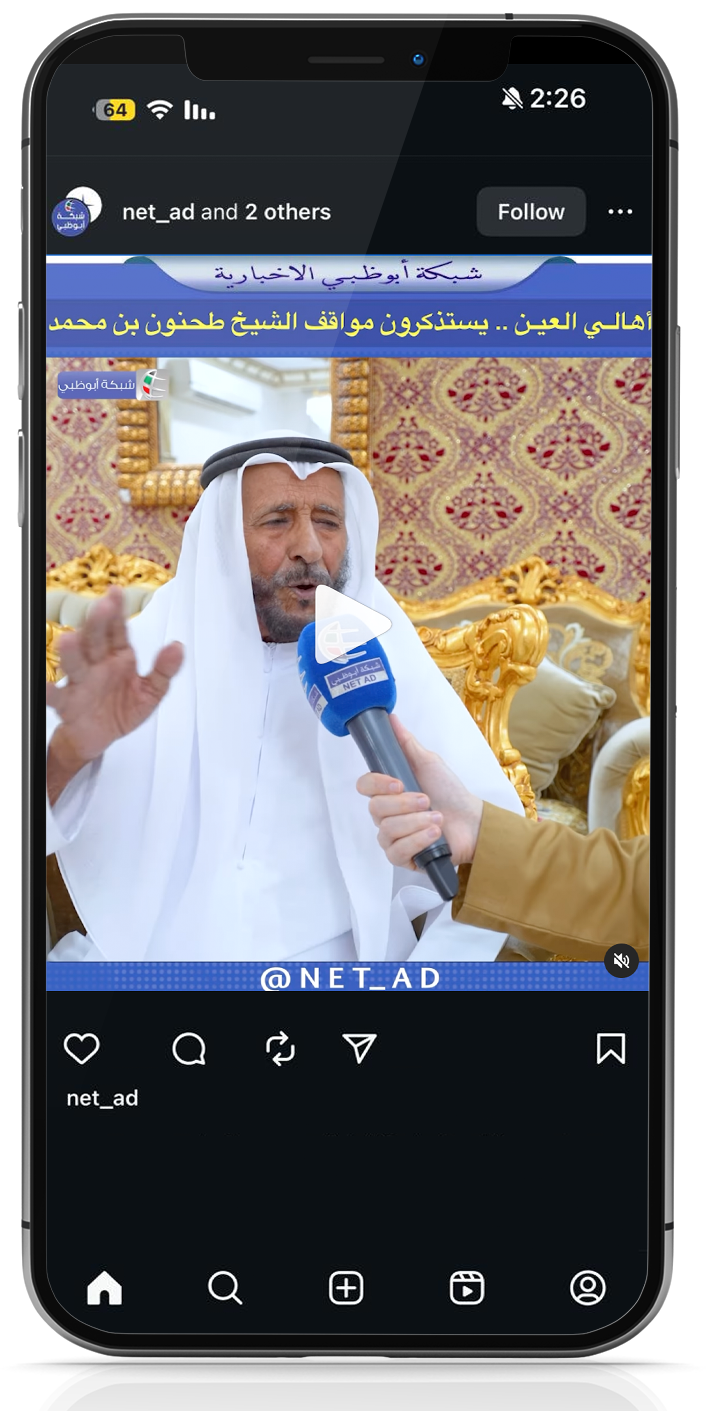This screenshot has width=706, height=1411.
Task: Open the net_ad profile picture
Action: tap(76, 212)
